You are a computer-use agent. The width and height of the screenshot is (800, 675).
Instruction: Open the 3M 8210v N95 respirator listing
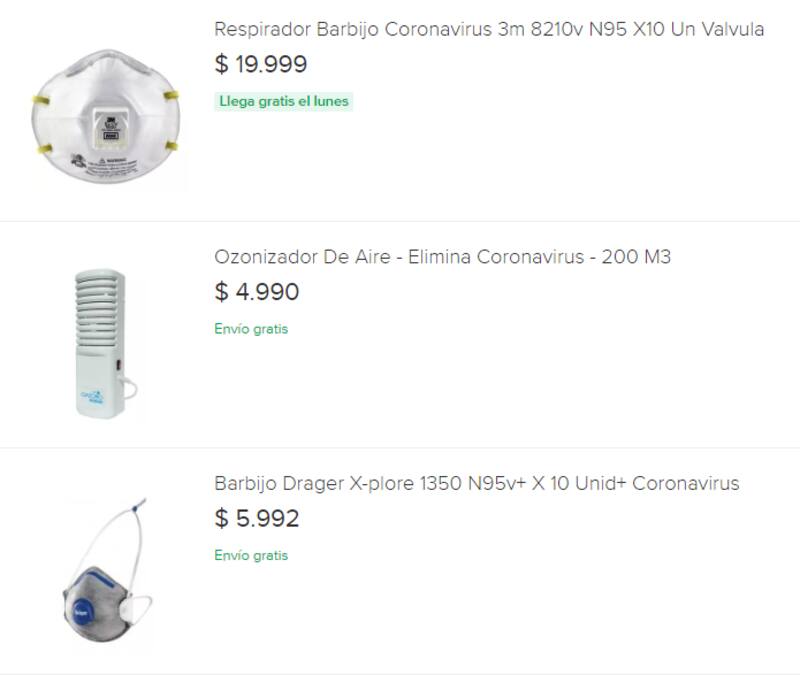489,30
